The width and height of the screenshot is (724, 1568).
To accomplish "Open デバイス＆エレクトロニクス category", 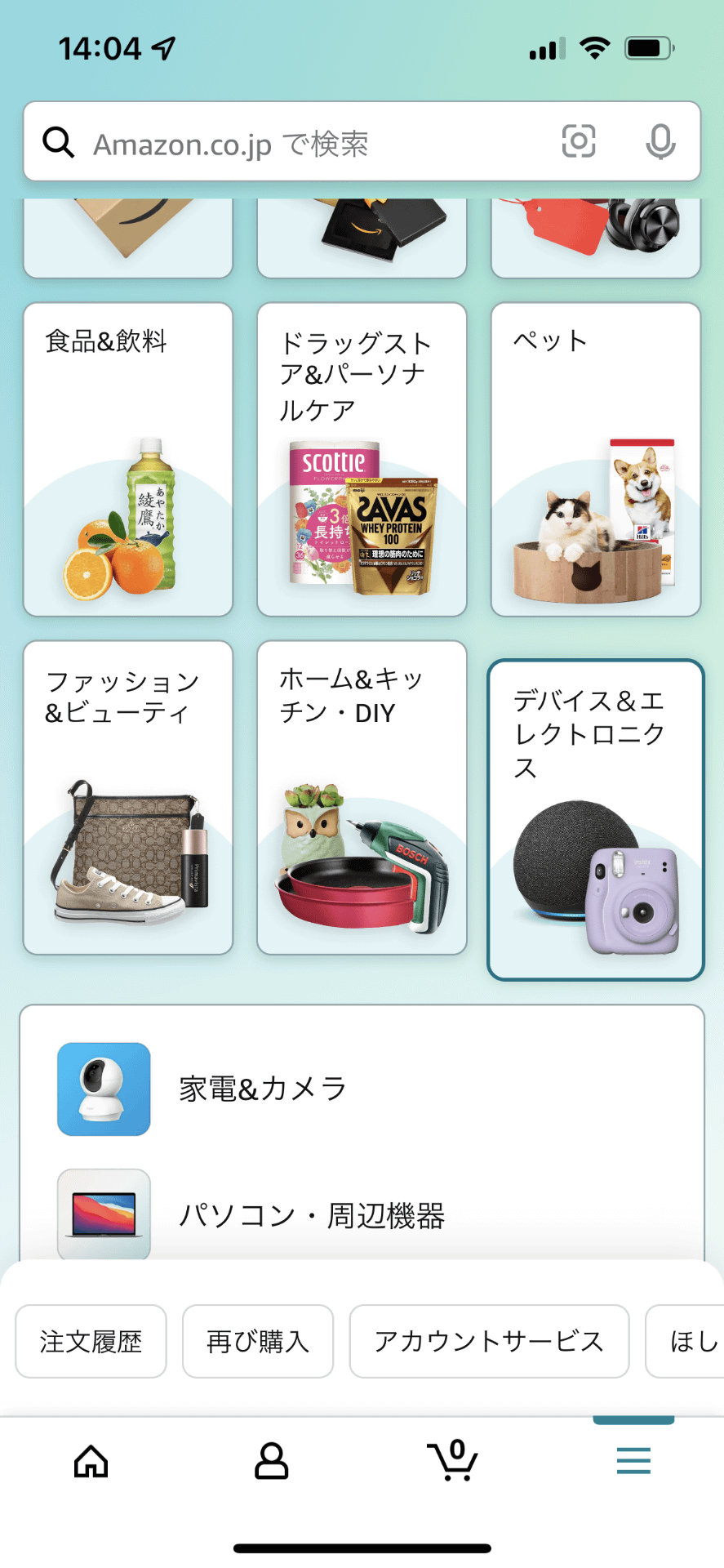I will click(596, 817).
